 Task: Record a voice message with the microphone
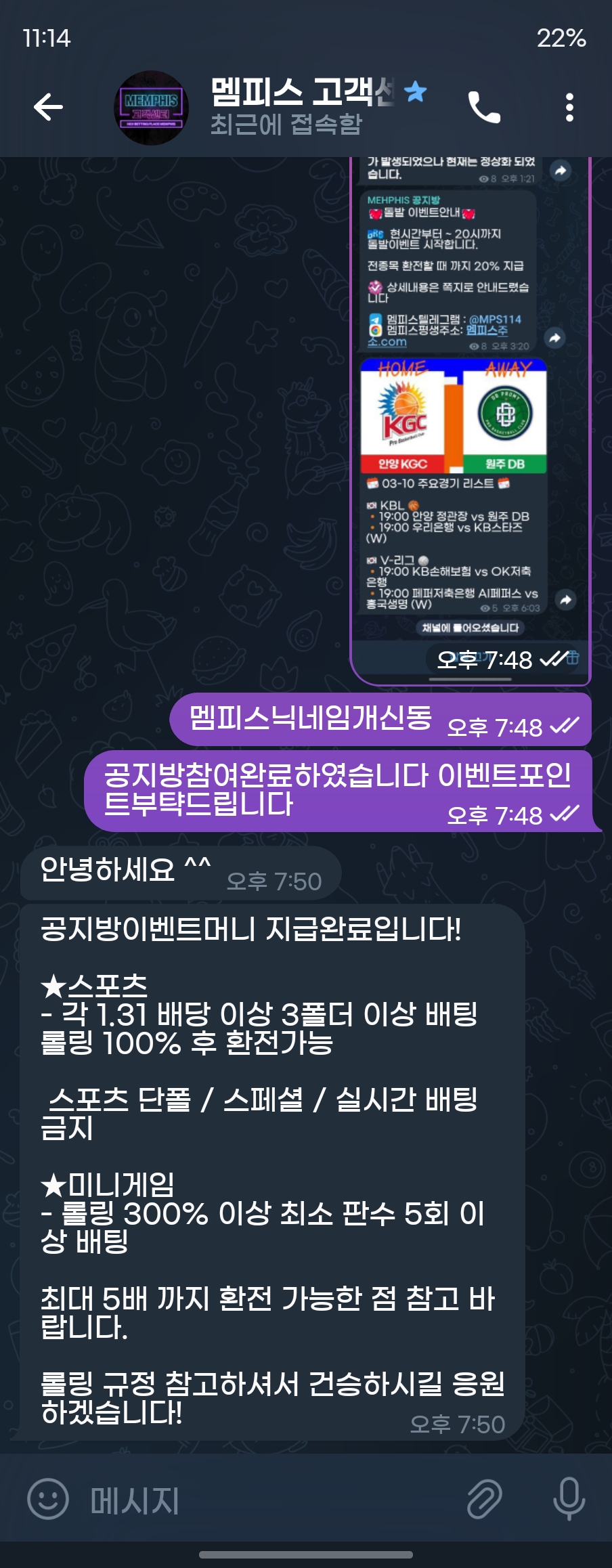click(569, 1499)
